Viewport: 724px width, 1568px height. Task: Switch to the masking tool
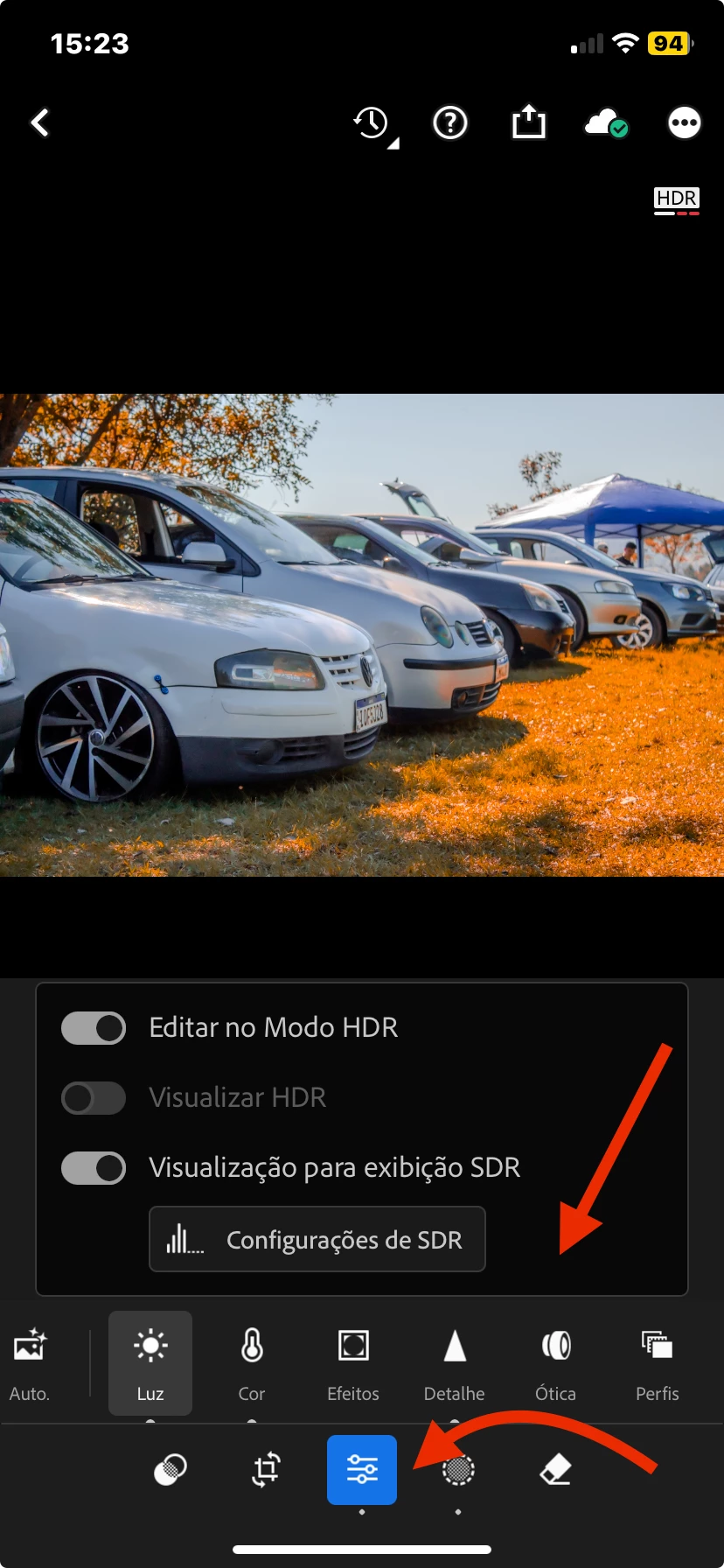(x=458, y=1470)
